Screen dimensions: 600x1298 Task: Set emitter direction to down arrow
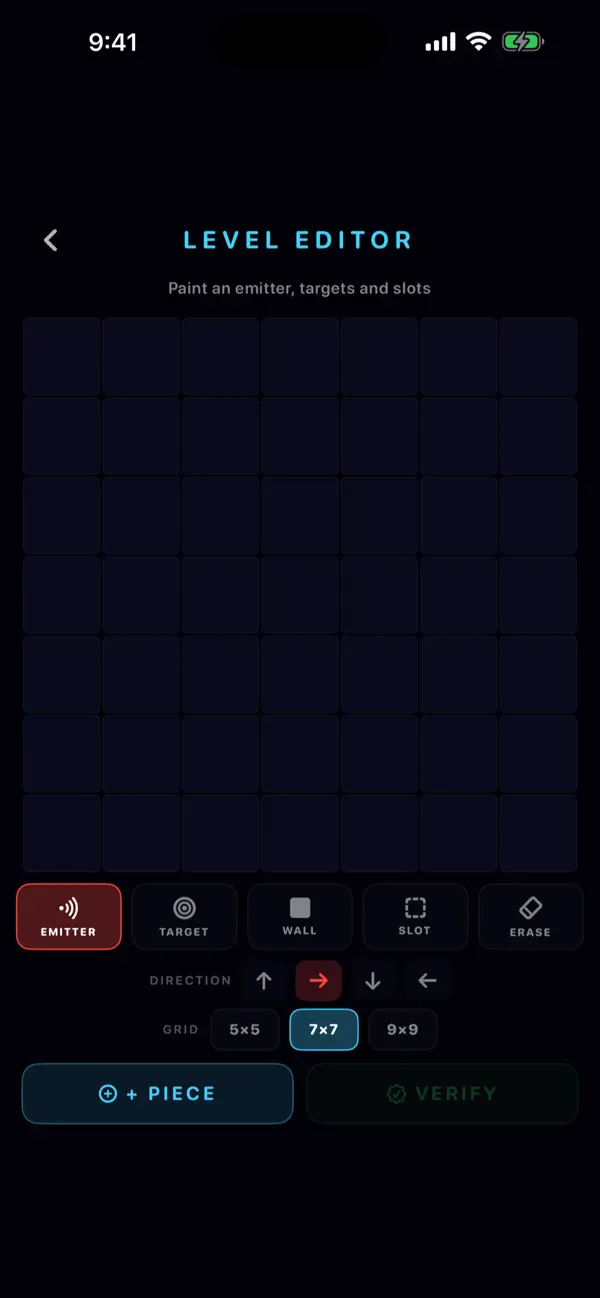pyautogui.click(x=373, y=981)
